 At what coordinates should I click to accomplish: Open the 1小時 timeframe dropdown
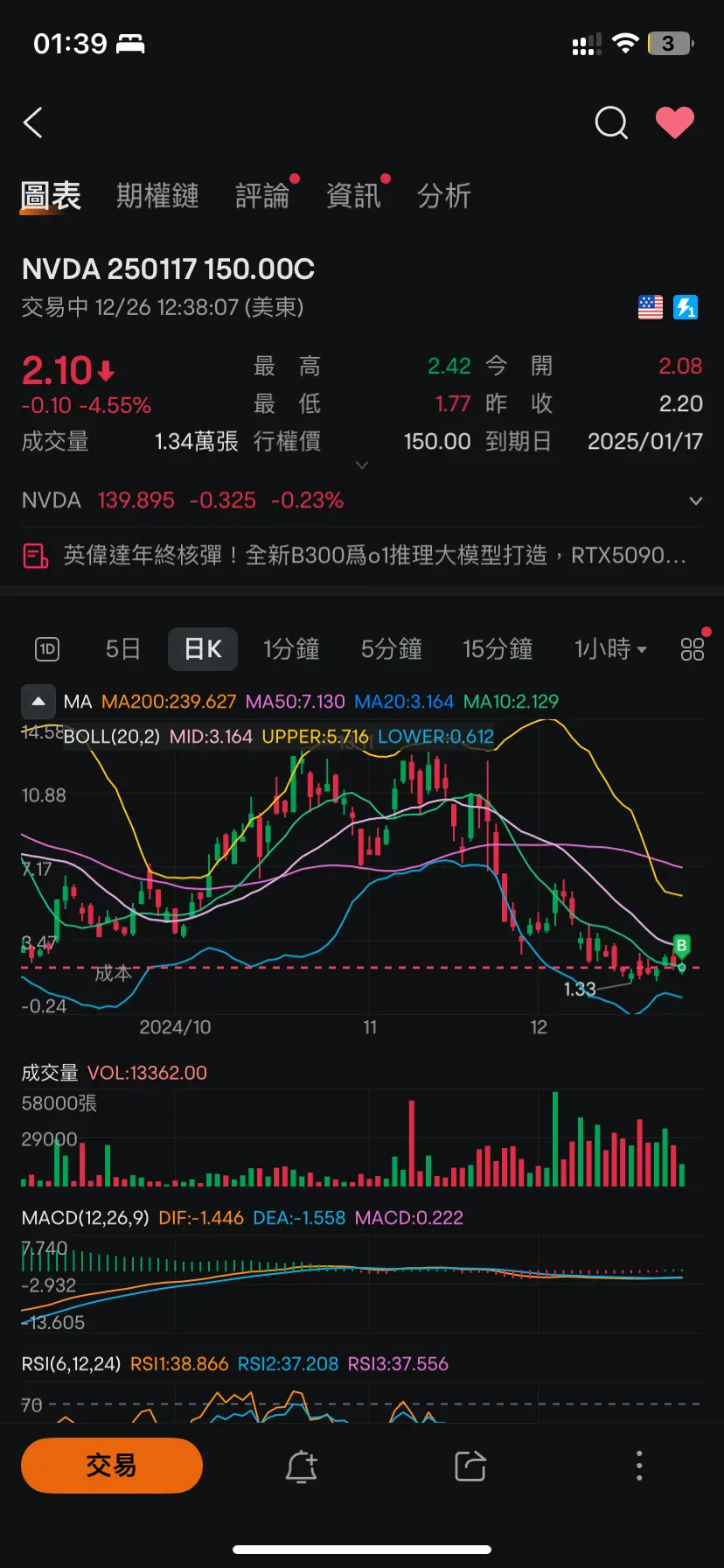(x=611, y=649)
